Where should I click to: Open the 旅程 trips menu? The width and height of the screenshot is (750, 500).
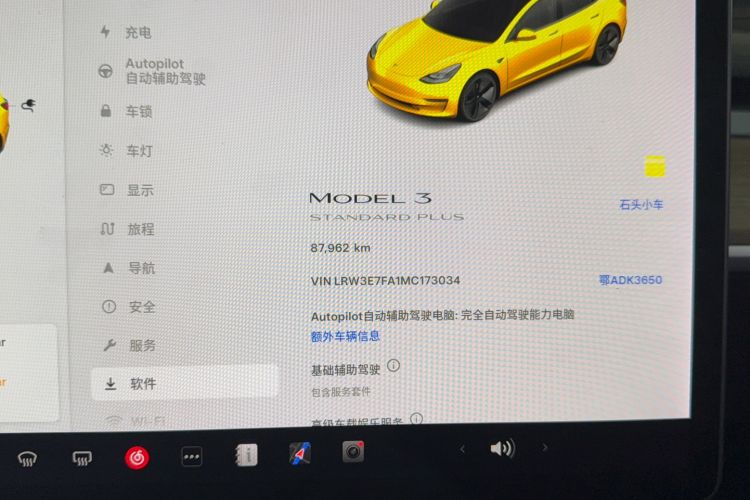[x=140, y=229]
